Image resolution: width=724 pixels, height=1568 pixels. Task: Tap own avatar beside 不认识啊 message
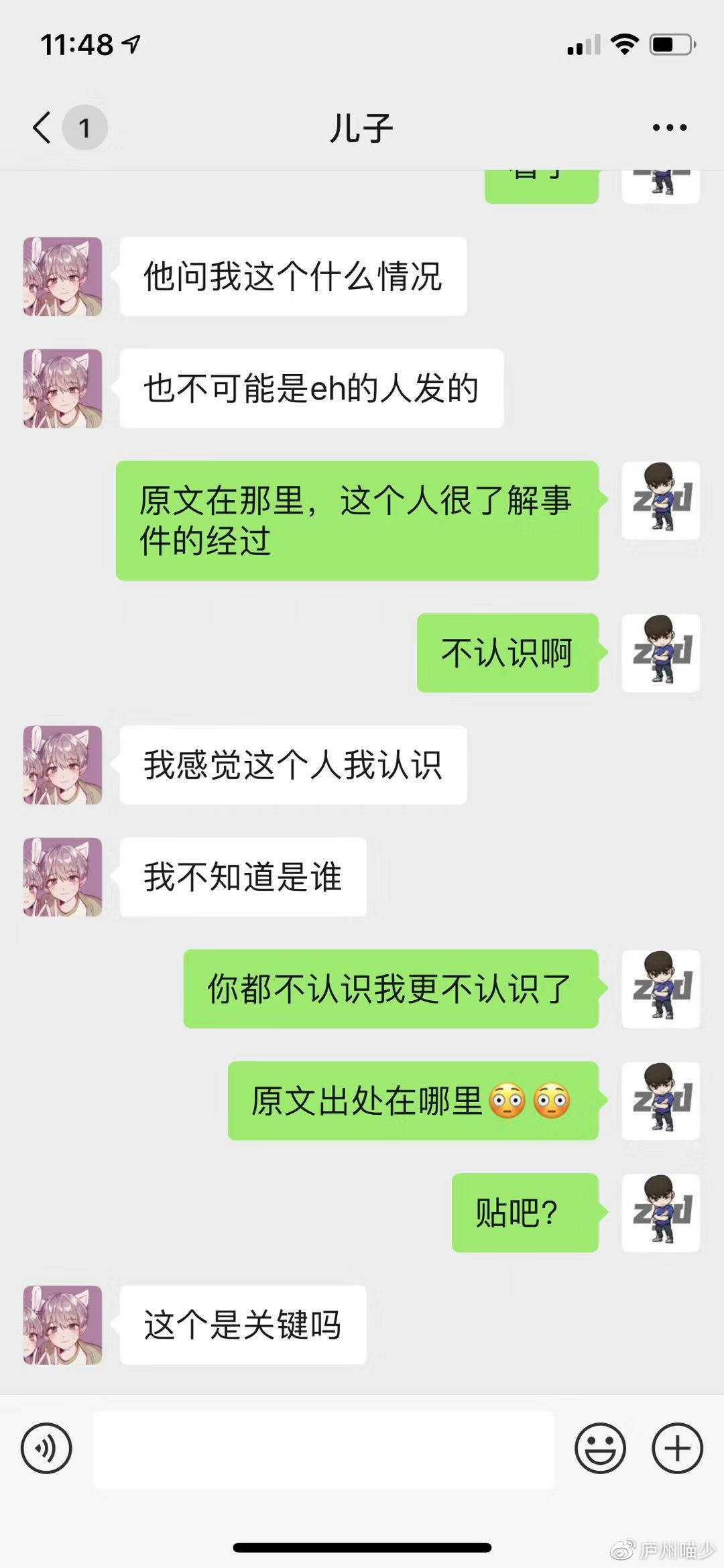(x=661, y=653)
